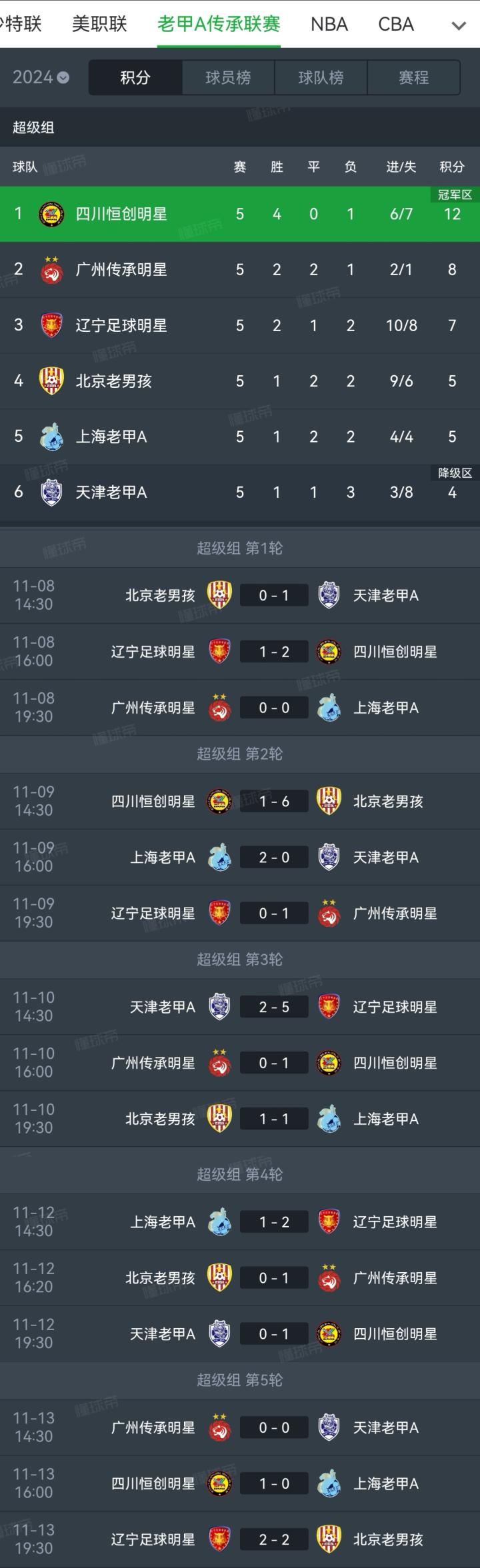Select the 球员榜 segment
Viewport: 480px width, 1568px height.
point(228,77)
